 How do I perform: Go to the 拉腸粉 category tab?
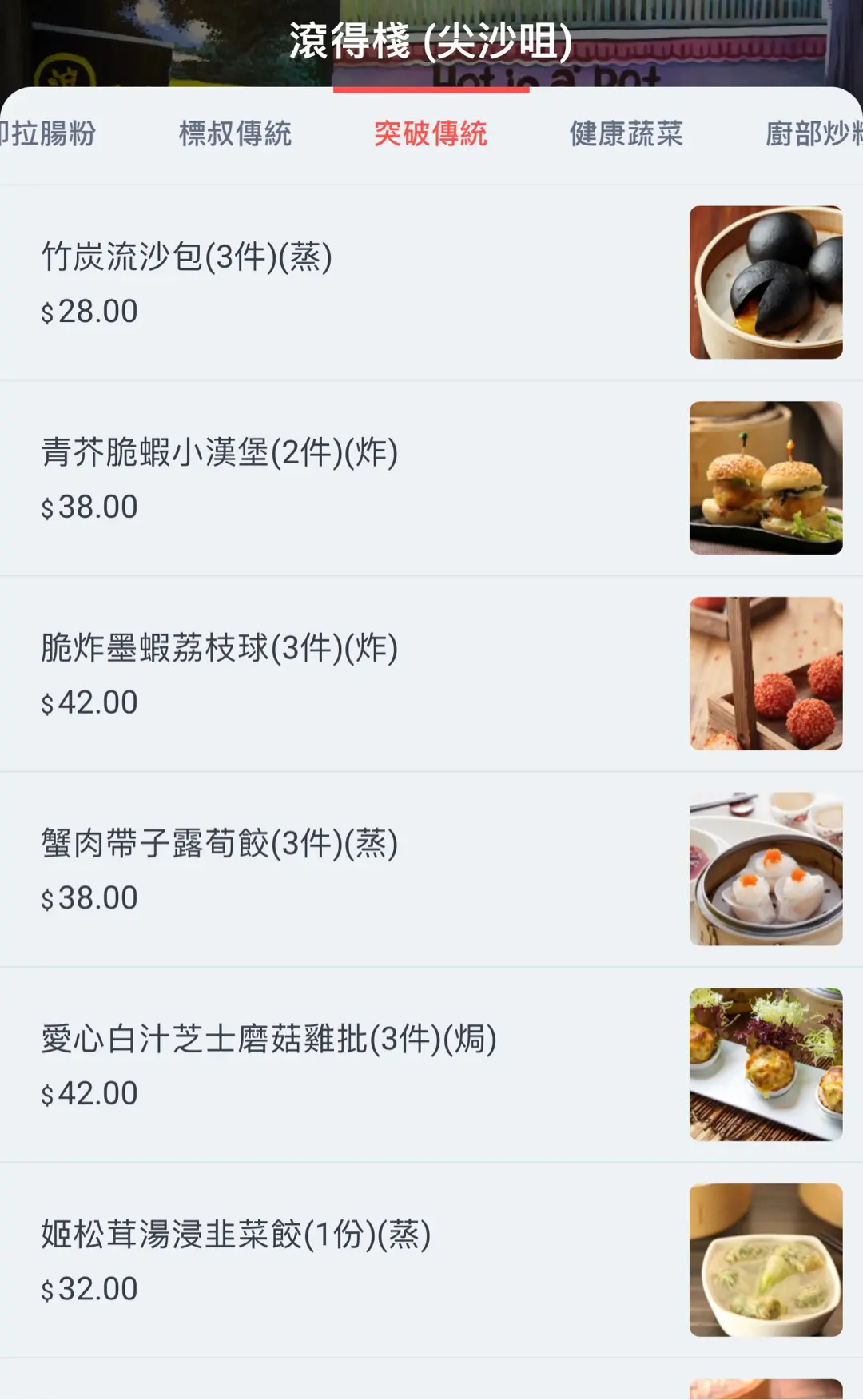tap(48, 133)
